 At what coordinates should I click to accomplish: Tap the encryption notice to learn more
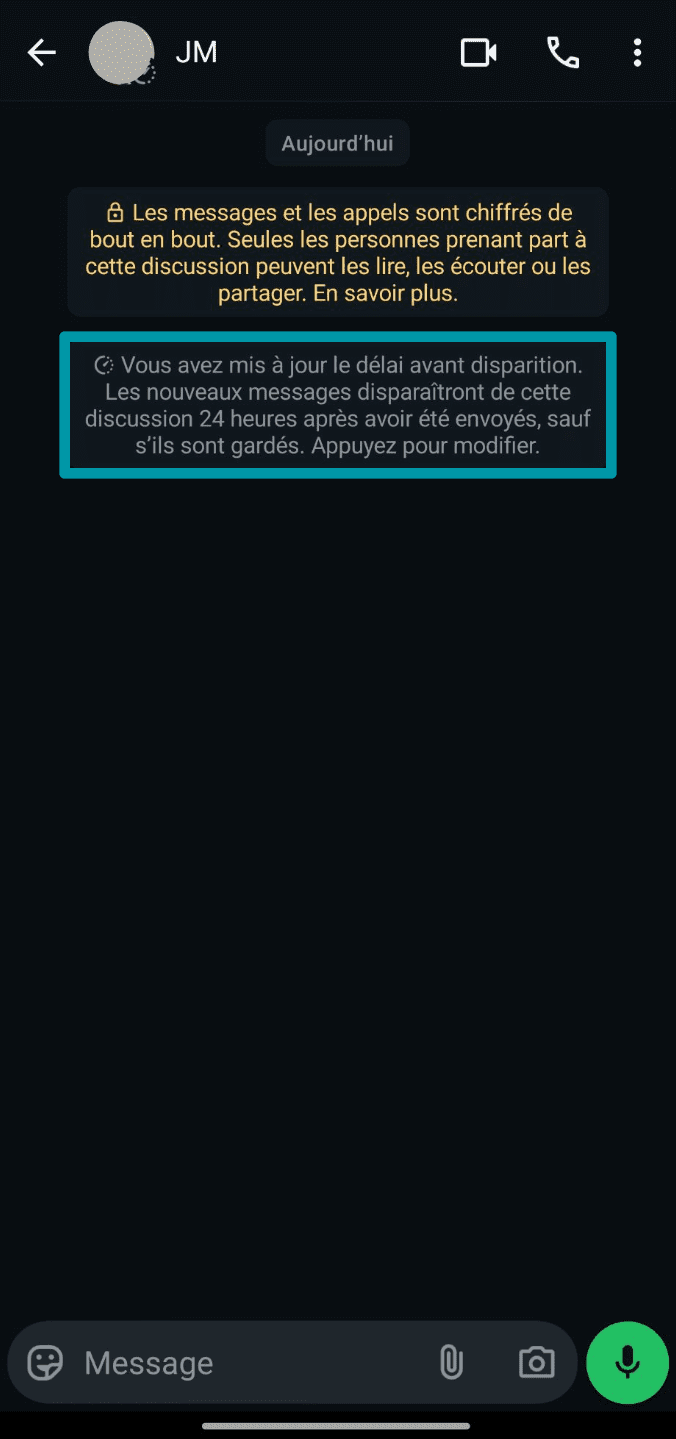(x=338, y=253)
